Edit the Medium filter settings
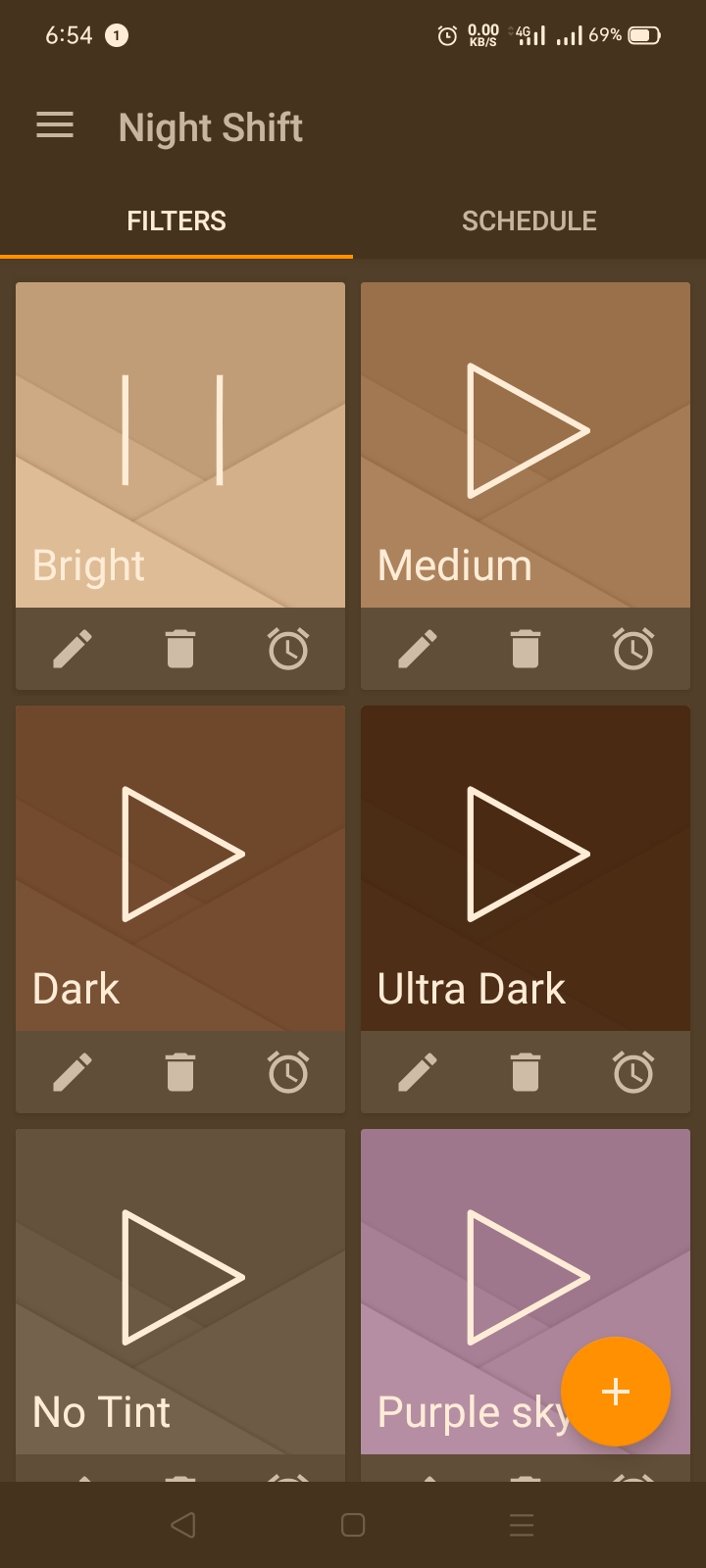706x1568 pixels. point(418,649)
